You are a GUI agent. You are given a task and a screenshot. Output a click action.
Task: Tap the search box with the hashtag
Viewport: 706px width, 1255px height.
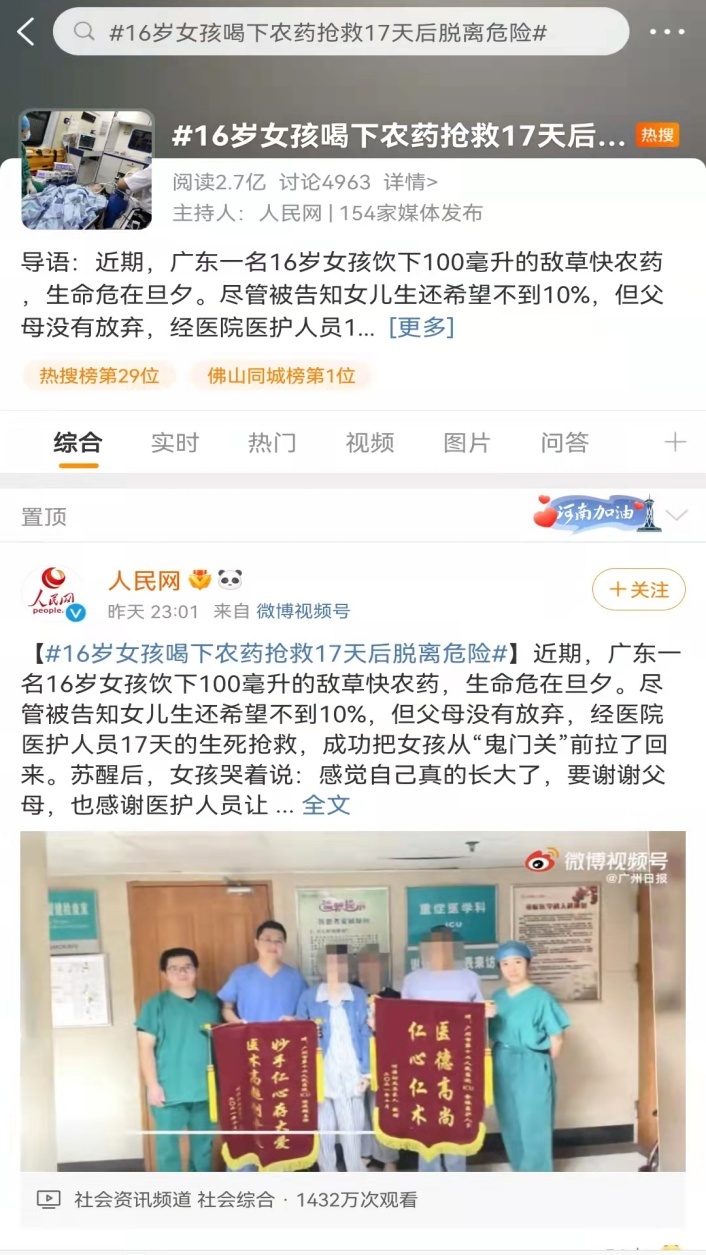[340, 32]
